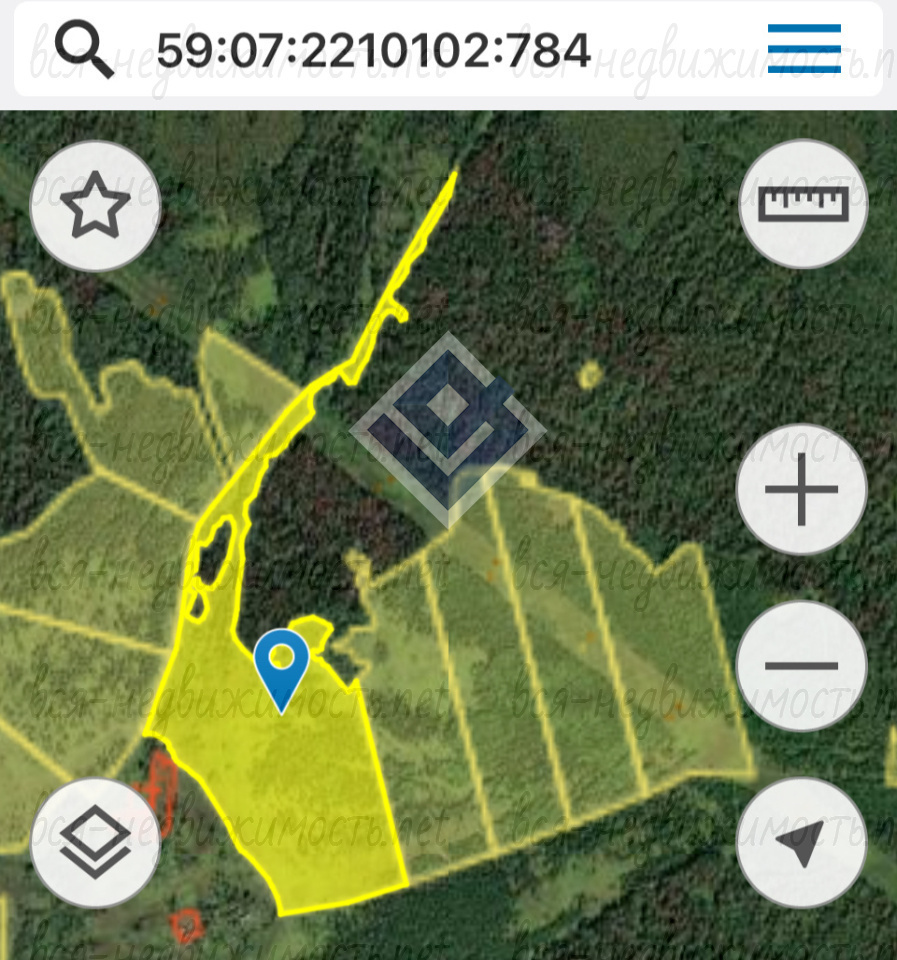
Task: Zoom in on the map
Action: pos(801,489)
